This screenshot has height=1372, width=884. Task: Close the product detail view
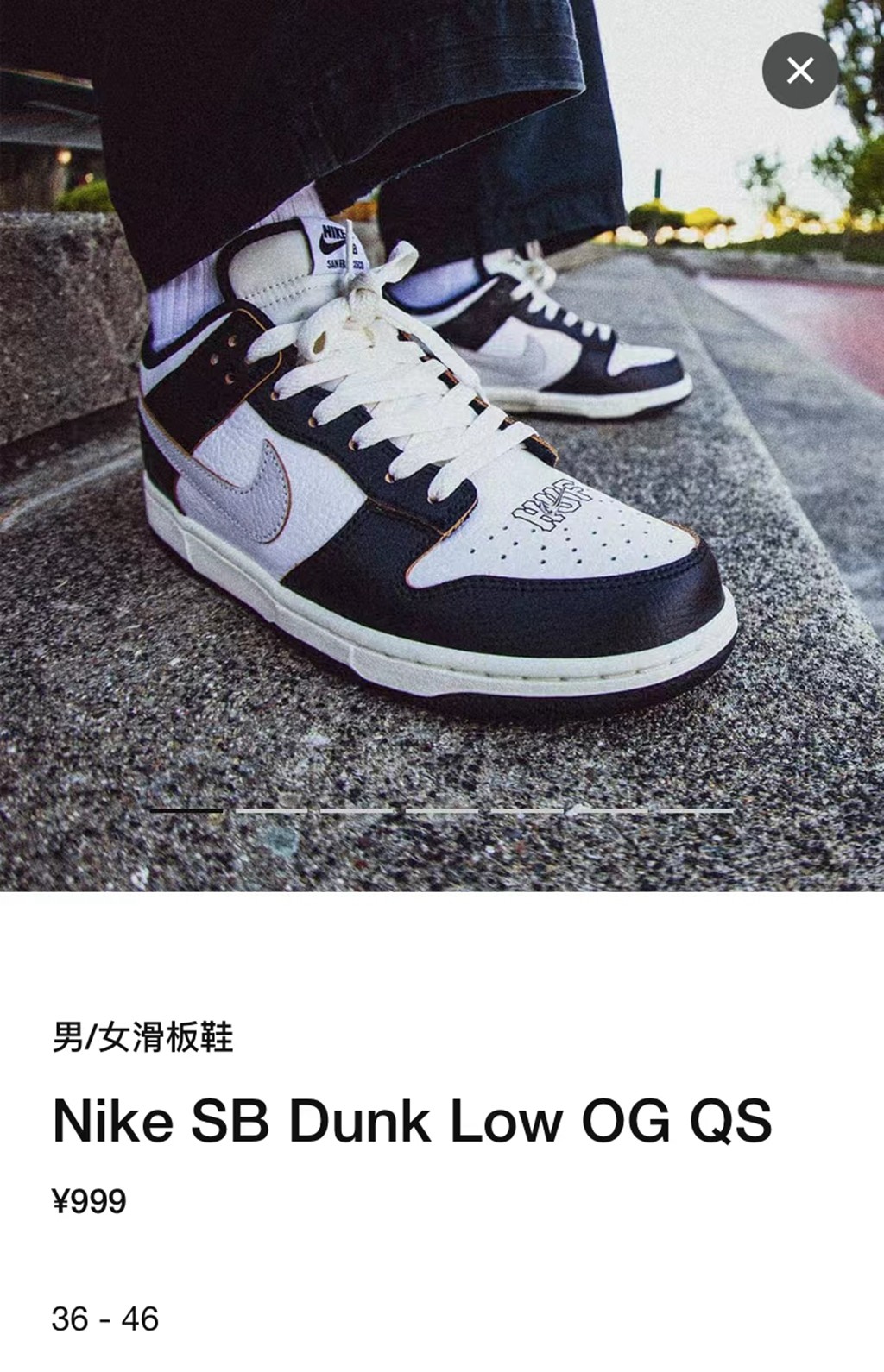[799, 71]
